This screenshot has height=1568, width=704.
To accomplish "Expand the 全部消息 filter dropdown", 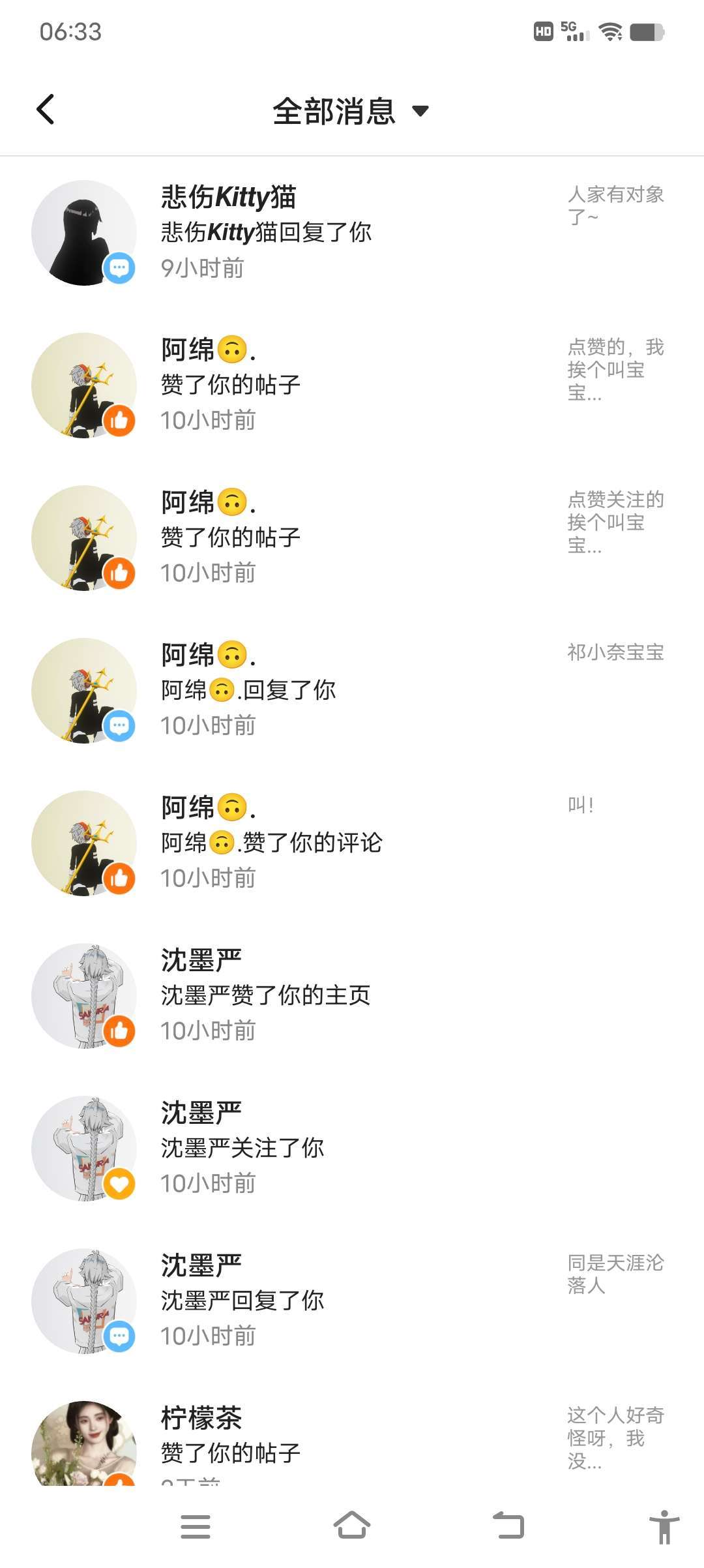I will 351,111.
